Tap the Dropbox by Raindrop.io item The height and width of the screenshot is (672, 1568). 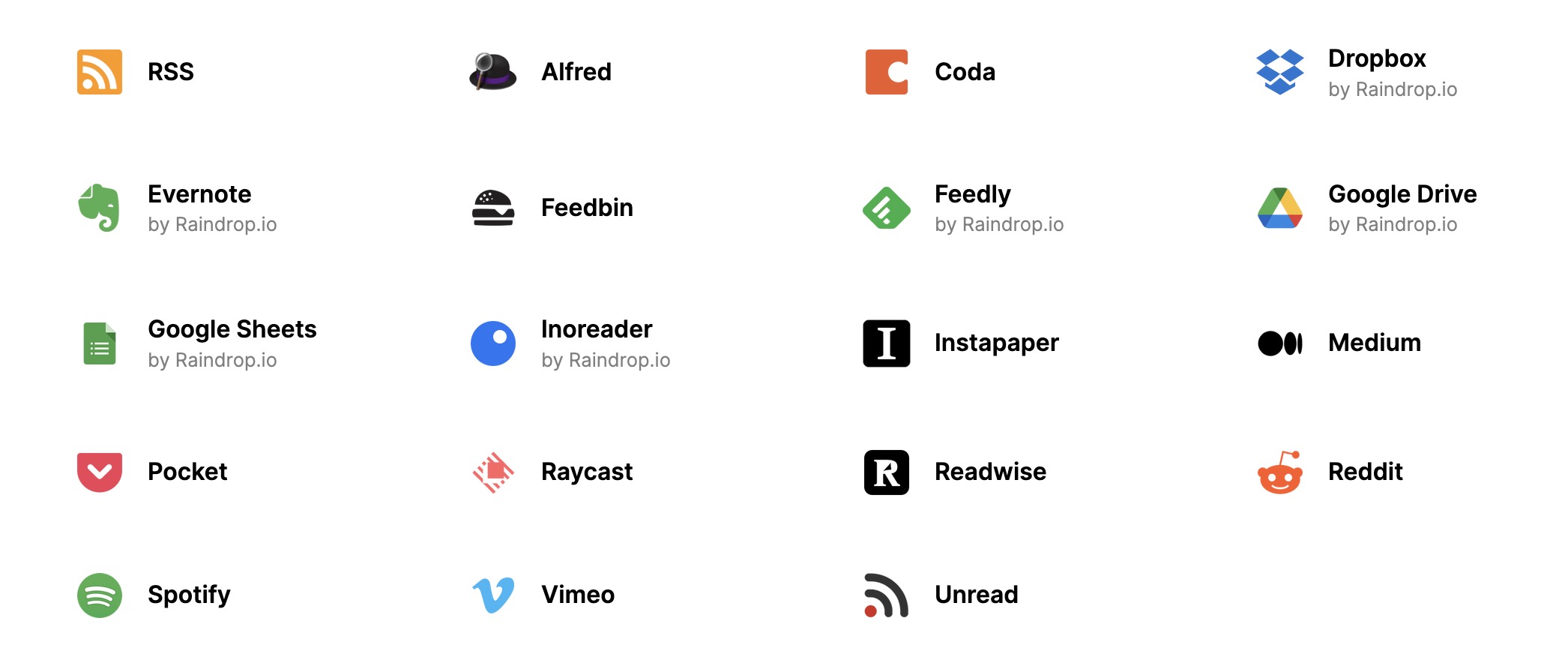[x=1376, y=58]
